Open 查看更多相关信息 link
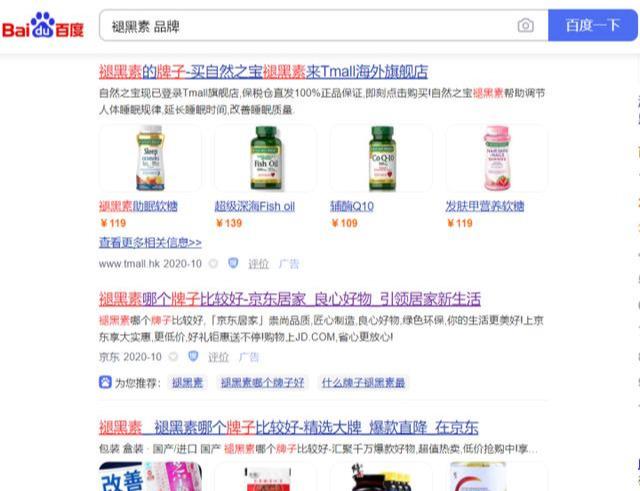640x491 pixels. coord(150,242)
